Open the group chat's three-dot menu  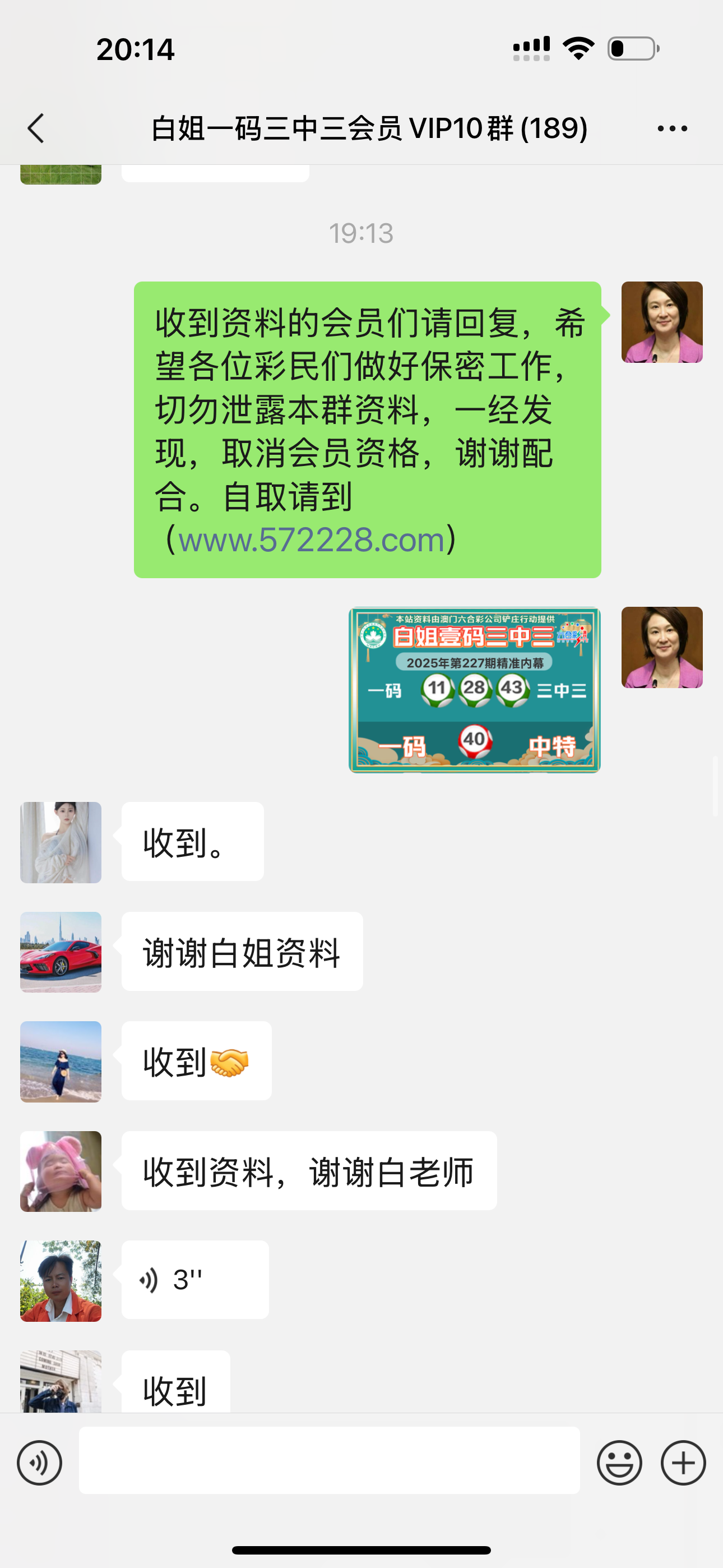click(x=672, y=128)
